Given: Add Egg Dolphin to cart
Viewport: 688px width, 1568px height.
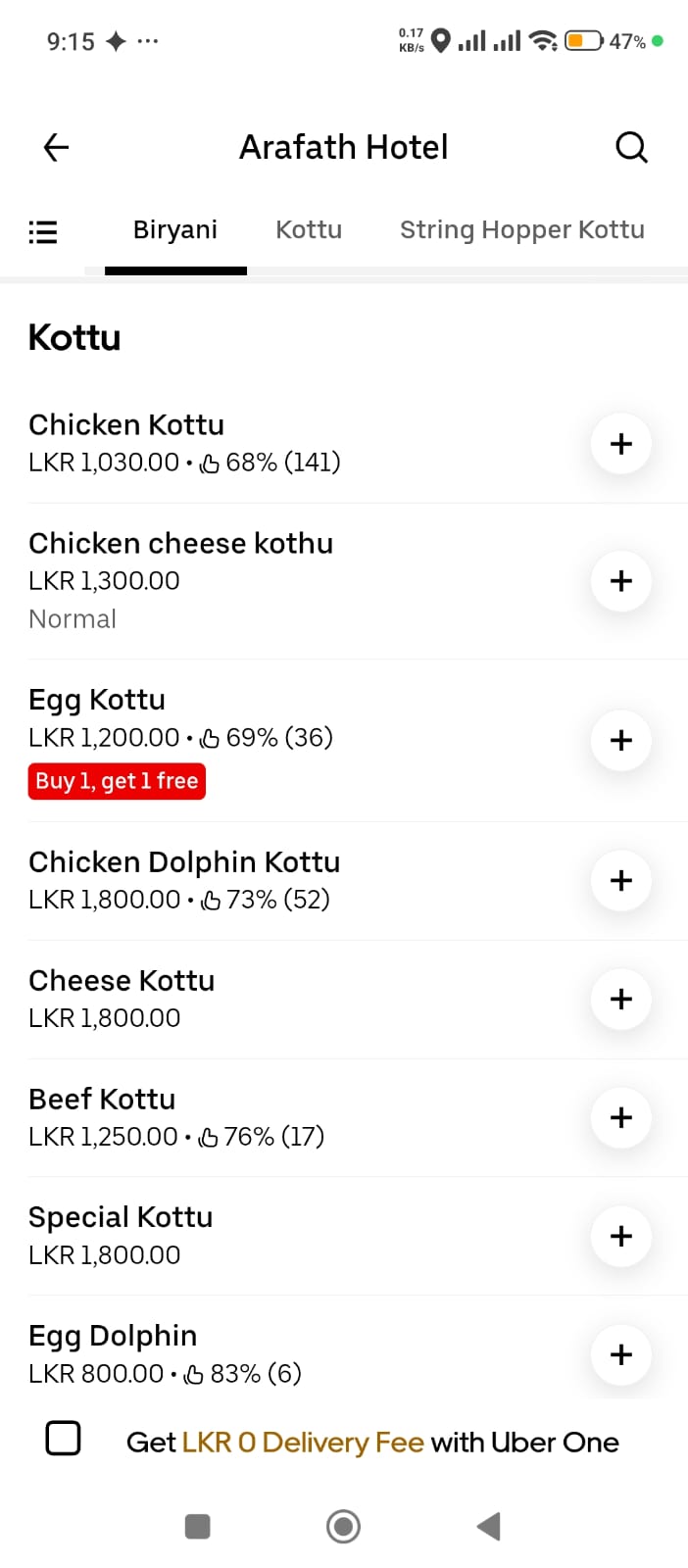Looking at the screenshot, I should 621,1354.
